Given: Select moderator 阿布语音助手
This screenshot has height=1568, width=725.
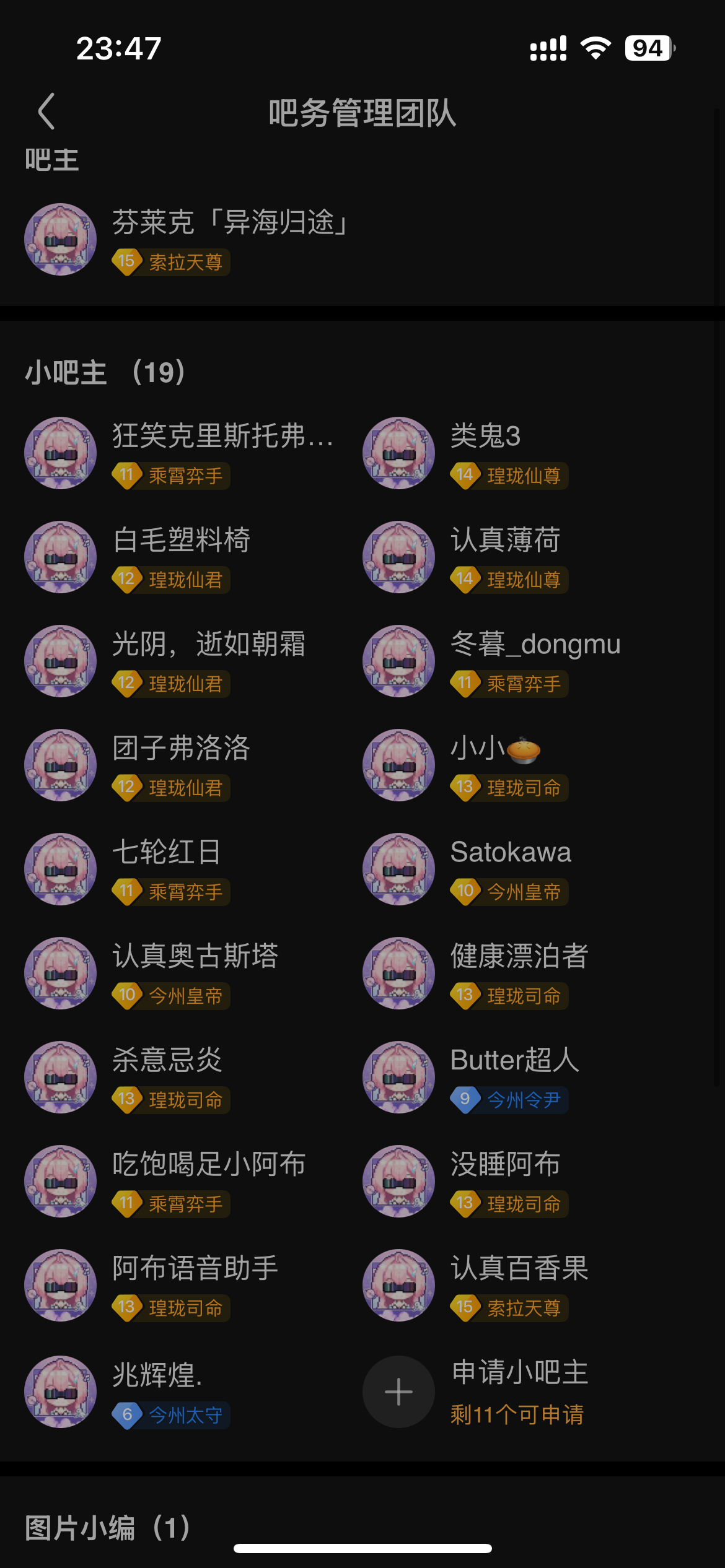Looking at the screenshot, I should pyautogui.click(x=61, y=1285).
